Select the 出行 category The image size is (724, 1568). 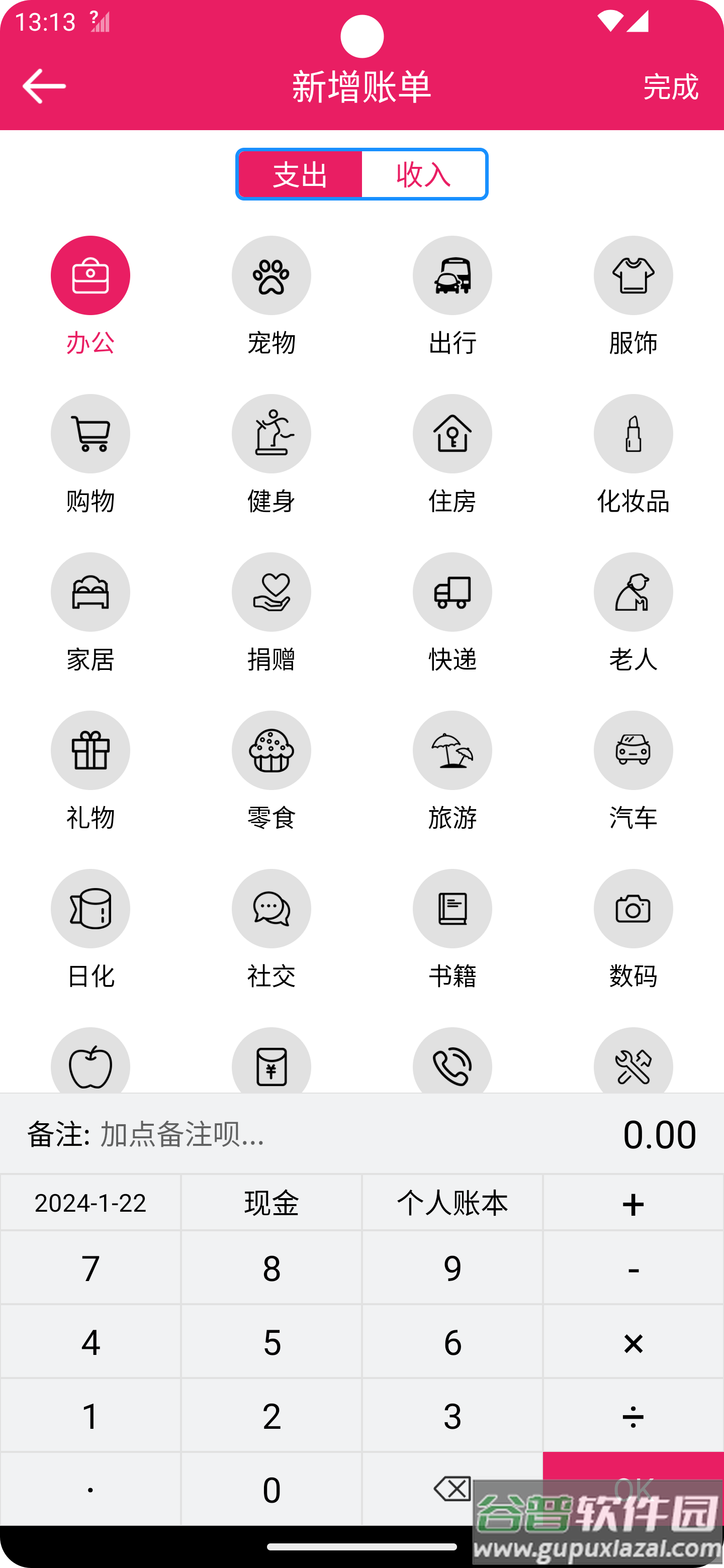click(452, 276)
